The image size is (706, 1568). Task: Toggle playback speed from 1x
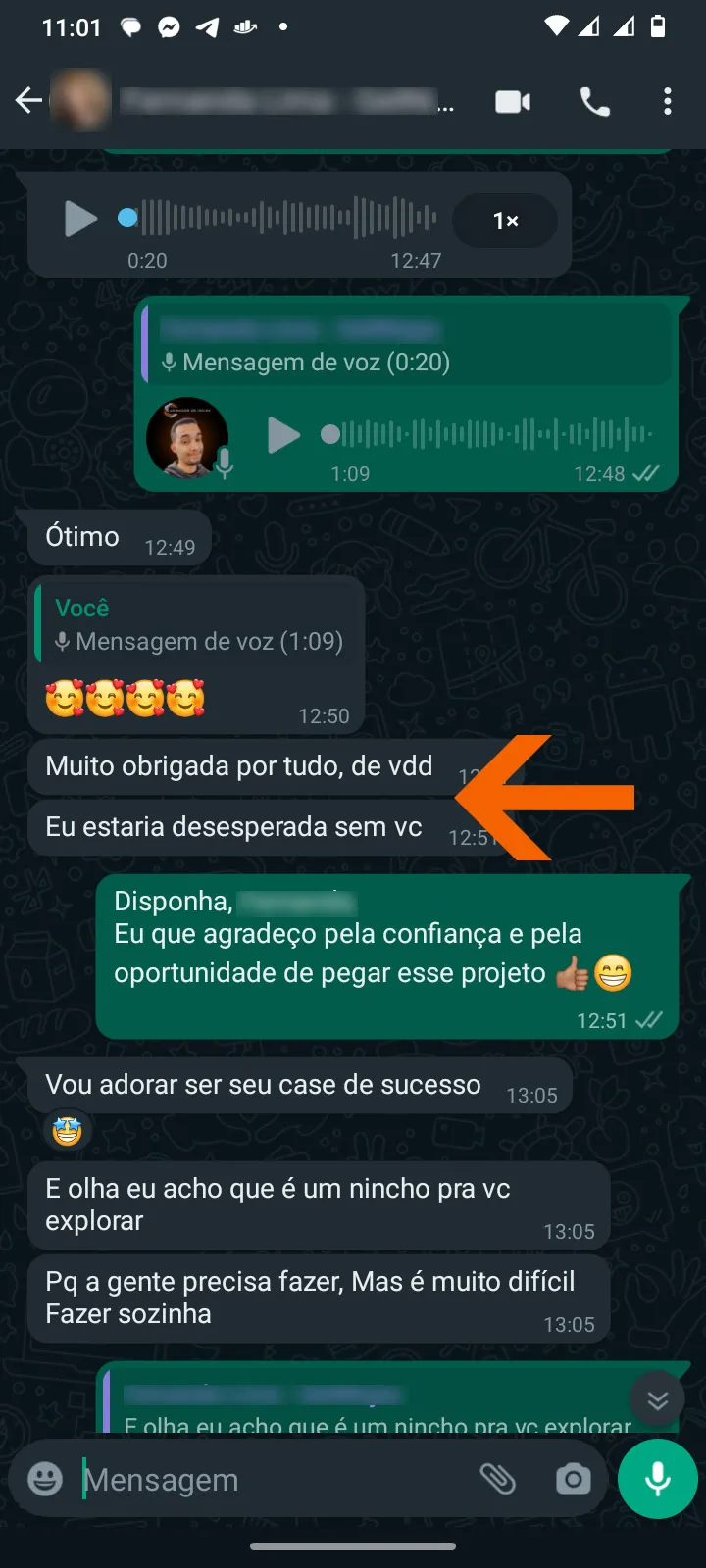click(504, 220)
